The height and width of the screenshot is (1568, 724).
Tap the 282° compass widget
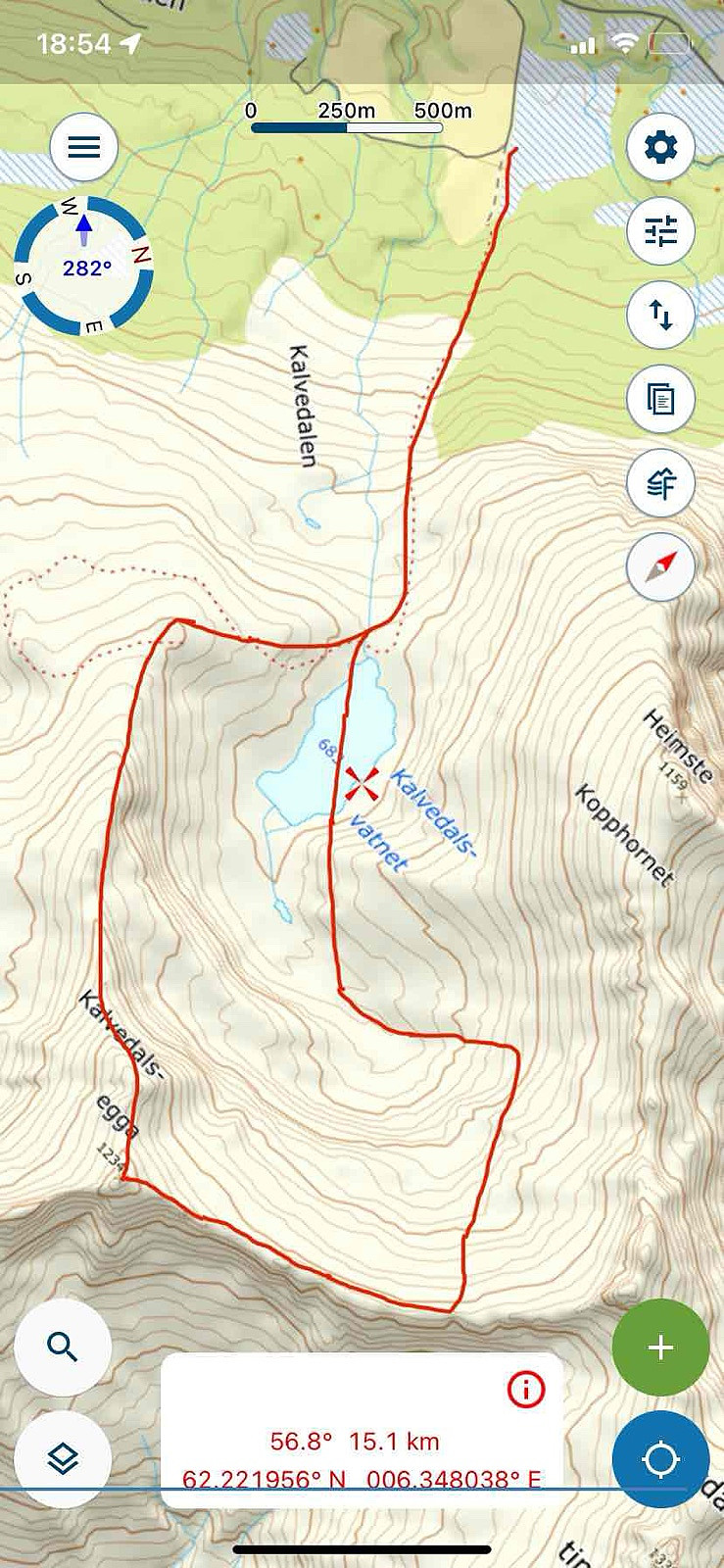[84, 266]
